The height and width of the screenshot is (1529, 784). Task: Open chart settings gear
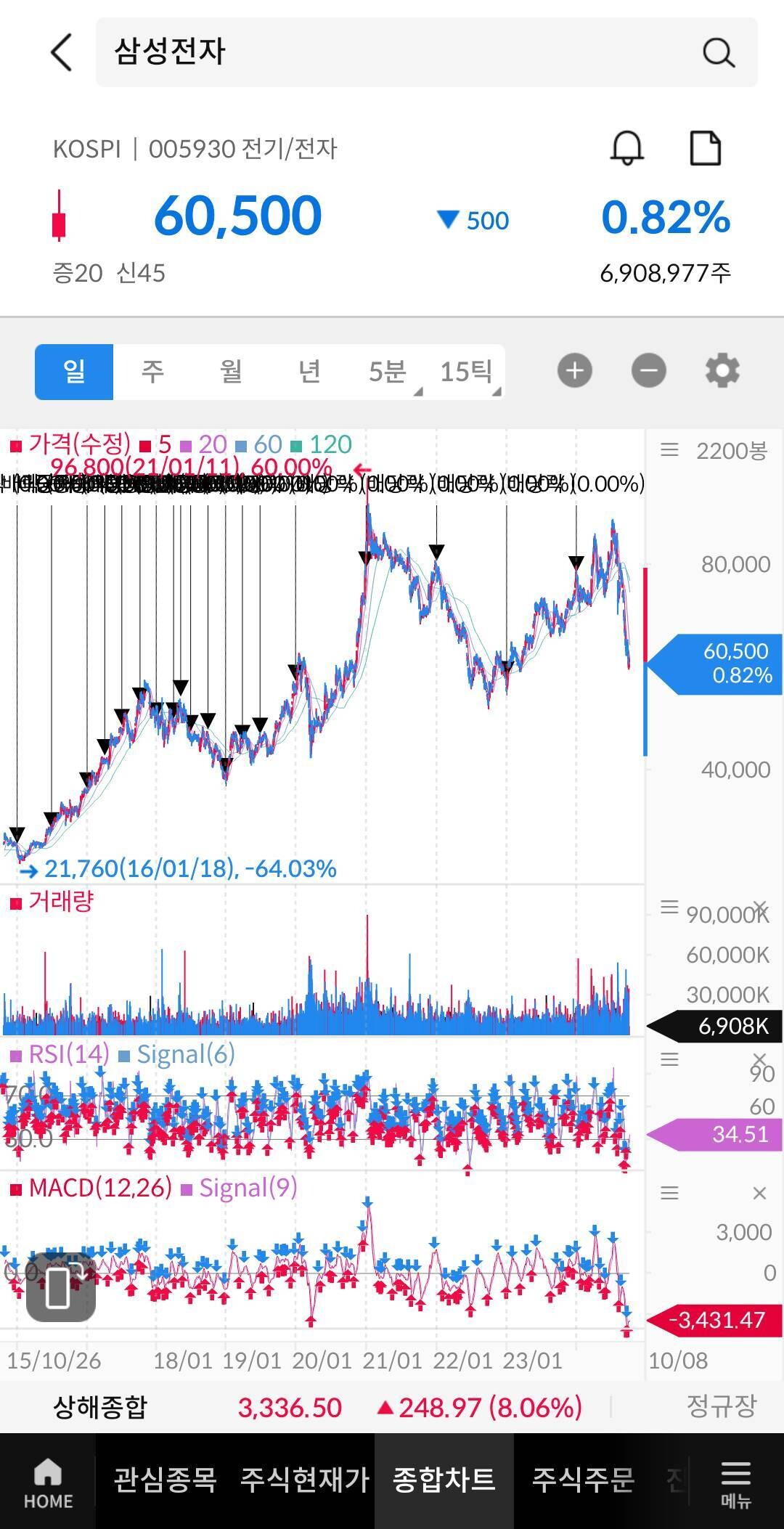pyautogui.click(x=722, y=371)
